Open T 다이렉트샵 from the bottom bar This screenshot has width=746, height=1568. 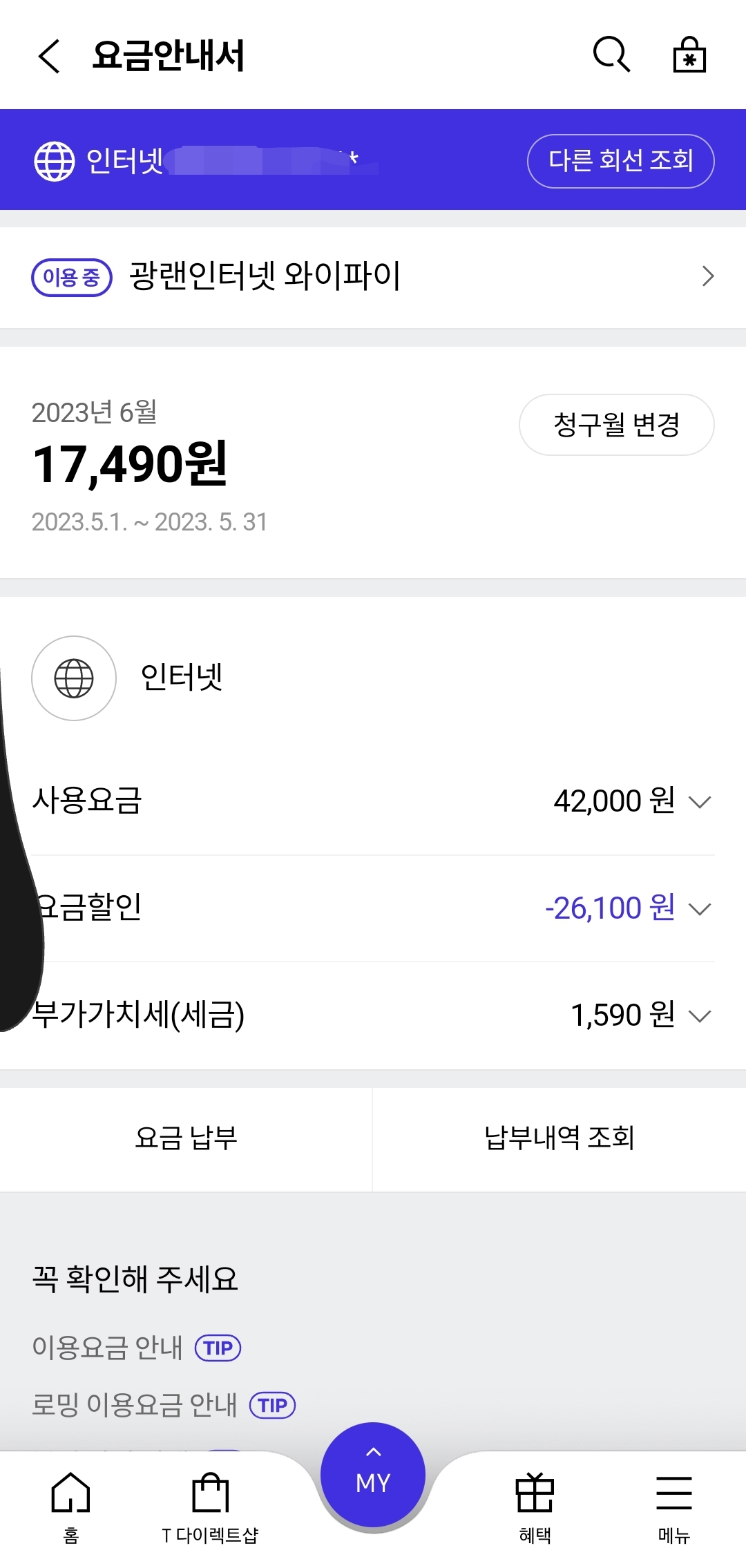coord(209,1506)
